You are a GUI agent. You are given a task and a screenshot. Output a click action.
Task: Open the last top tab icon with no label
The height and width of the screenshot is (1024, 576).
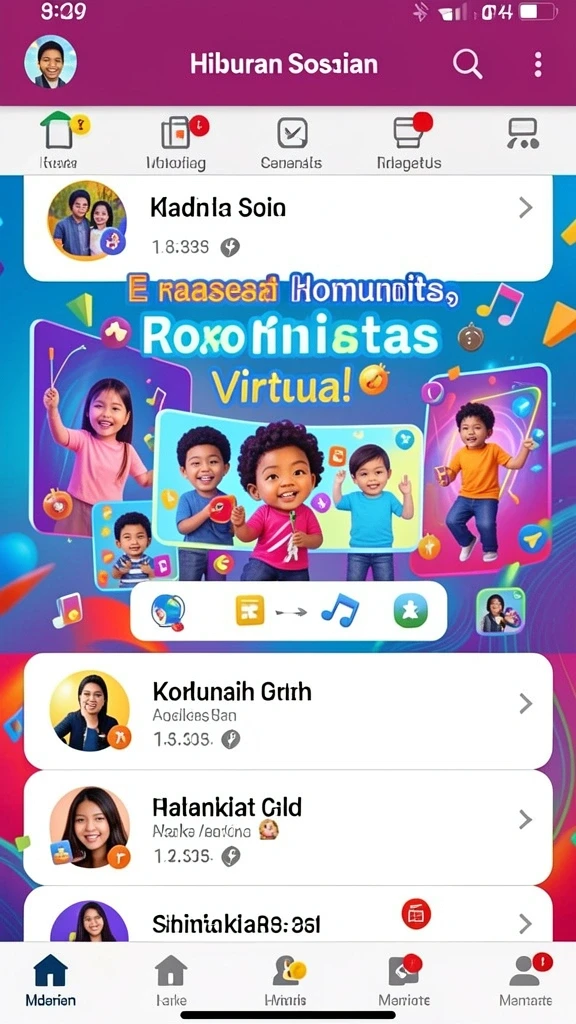[x=523, y=134]
